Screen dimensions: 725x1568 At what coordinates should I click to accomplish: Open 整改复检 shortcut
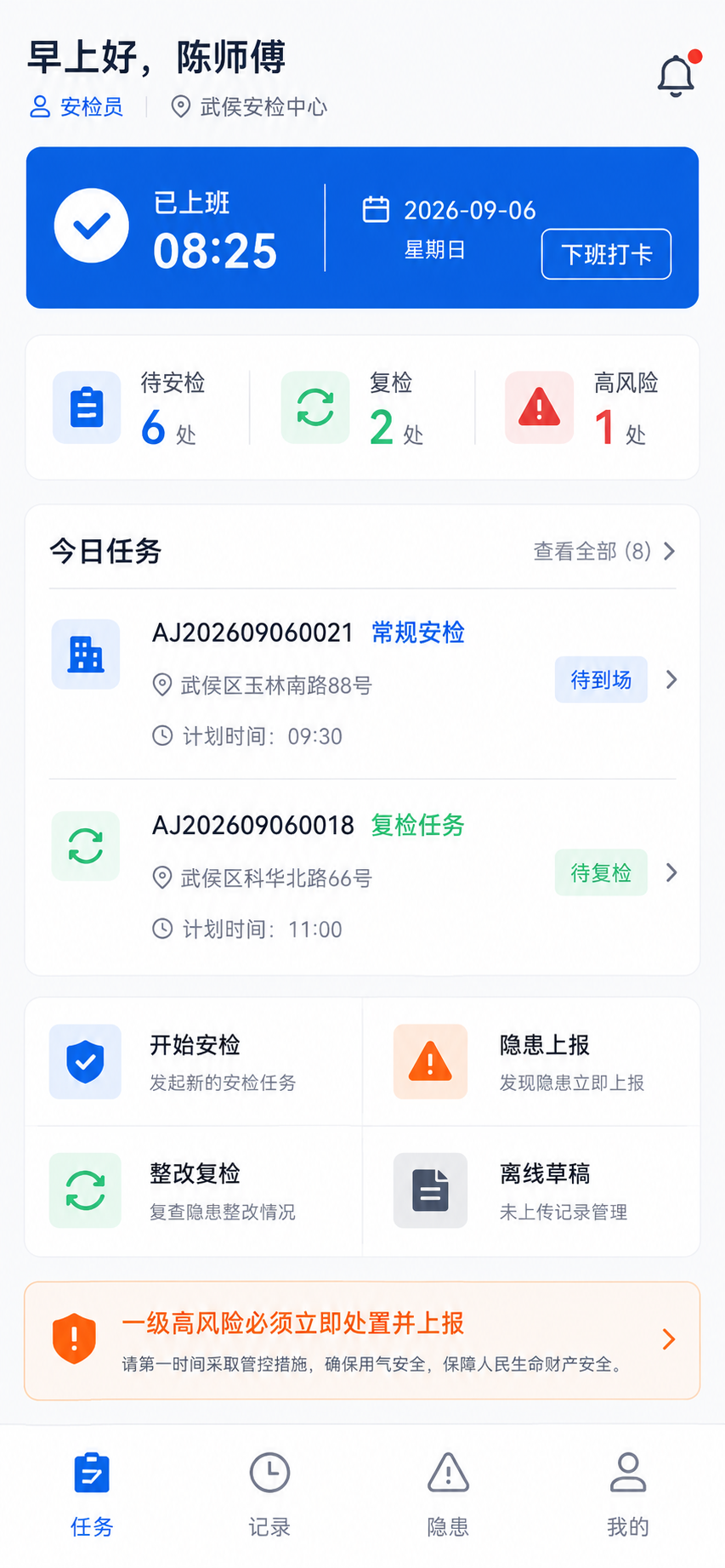pyautogui.click(x=194, y=1191)
